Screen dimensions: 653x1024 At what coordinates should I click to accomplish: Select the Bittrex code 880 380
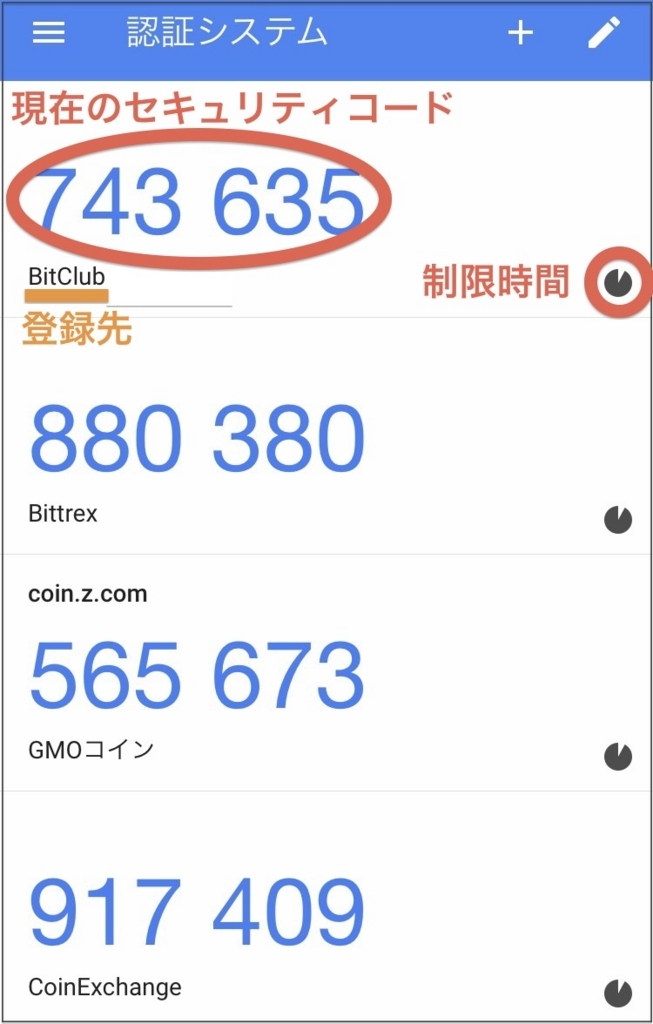click(x=197, y=441)
